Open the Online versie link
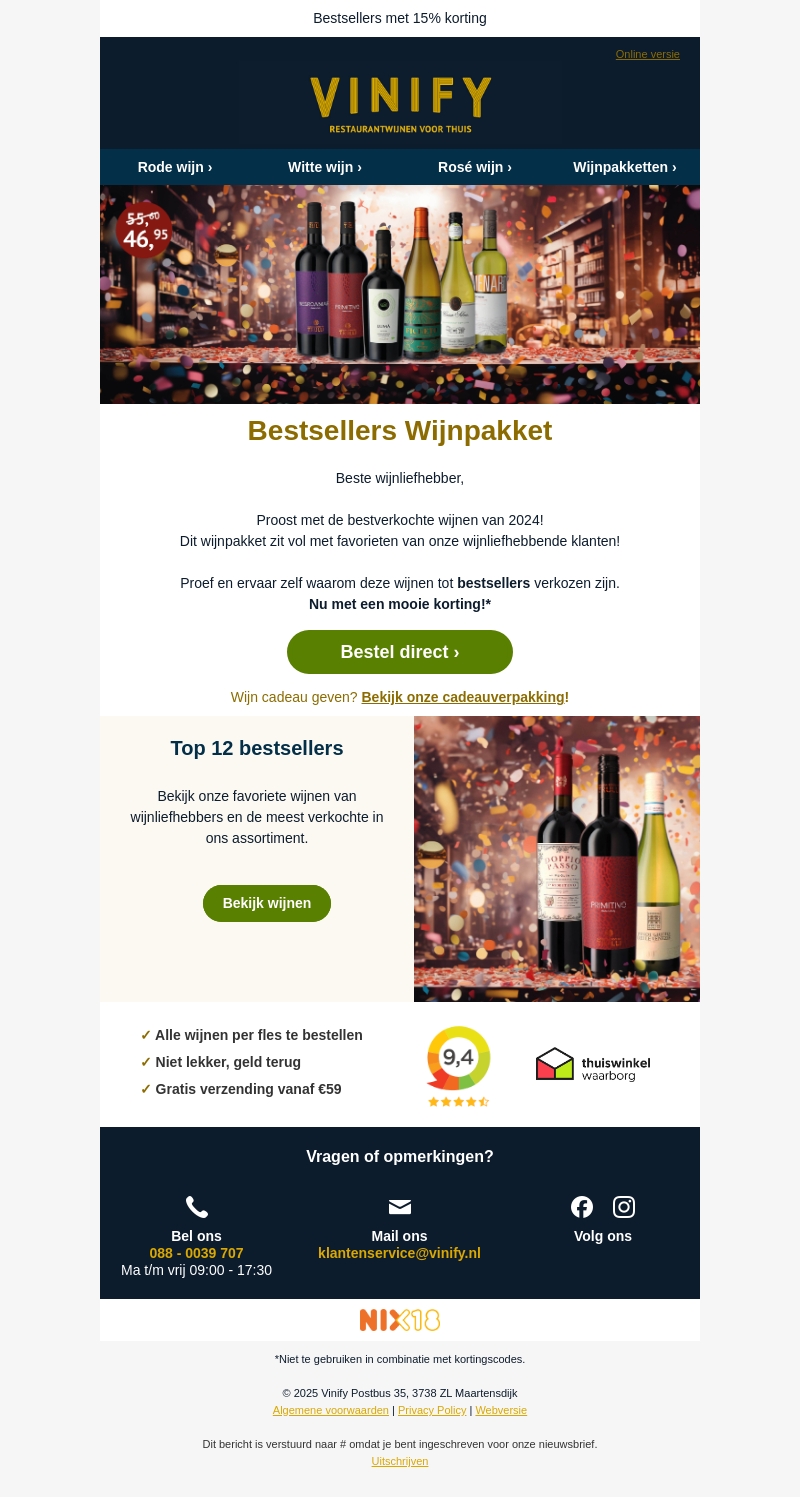The width and height of the screenshot is (800, 1498). [647, 54]
